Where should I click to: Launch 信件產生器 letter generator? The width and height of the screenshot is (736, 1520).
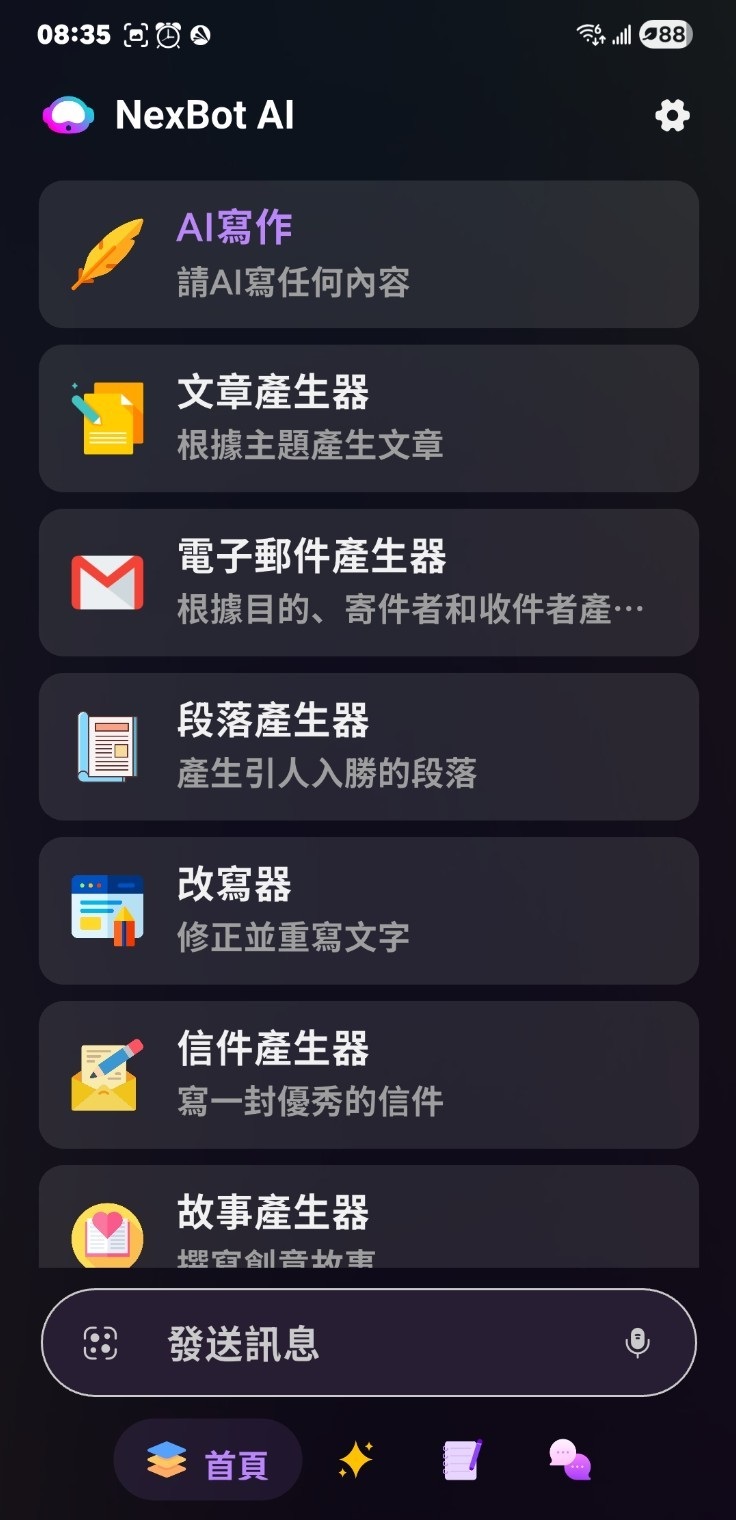pyautogui.click(x=368, y=1074)
